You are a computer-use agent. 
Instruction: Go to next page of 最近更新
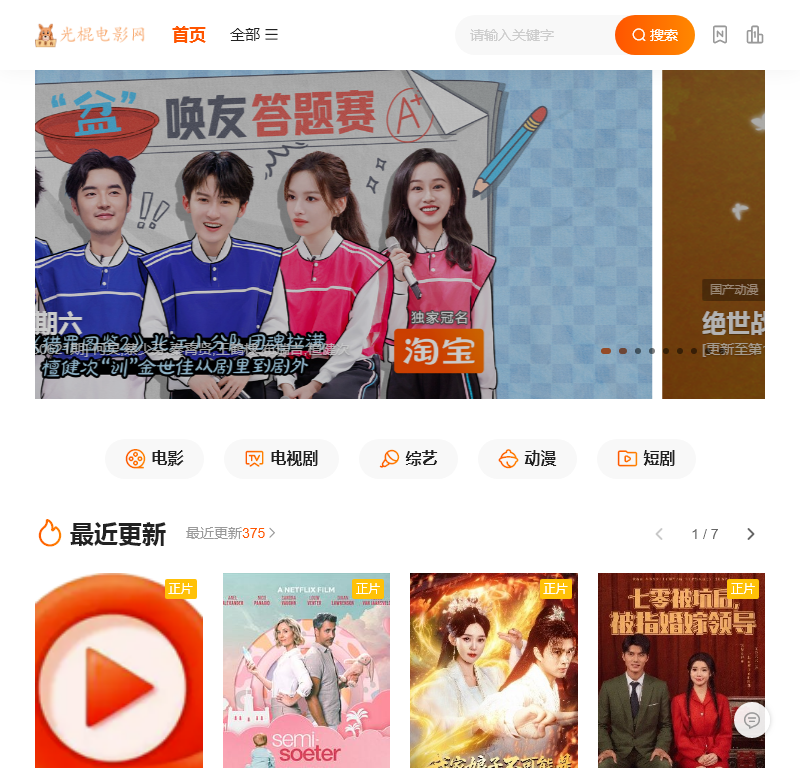tap(751, 534)
